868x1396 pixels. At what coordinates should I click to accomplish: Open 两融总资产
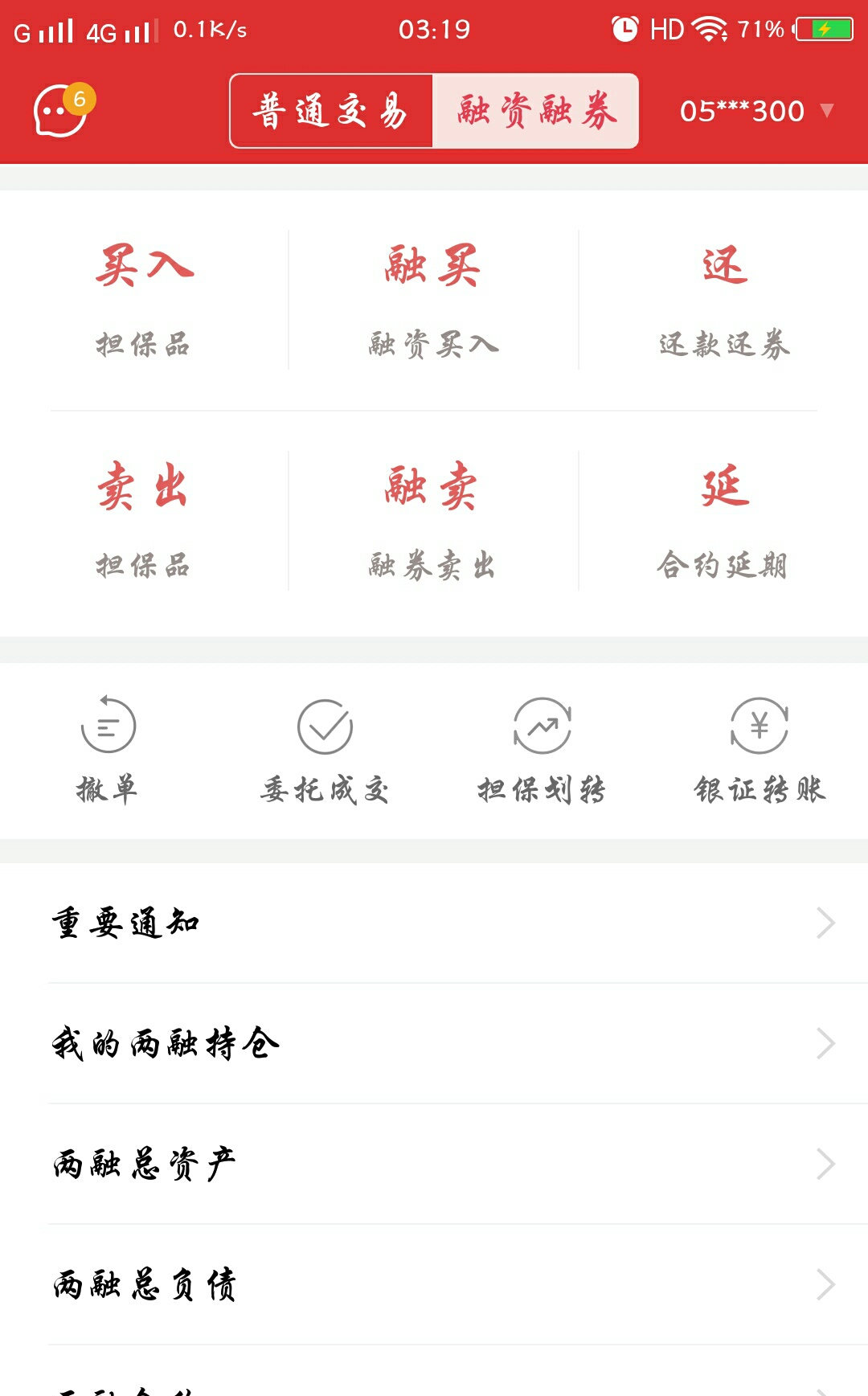434,1164
